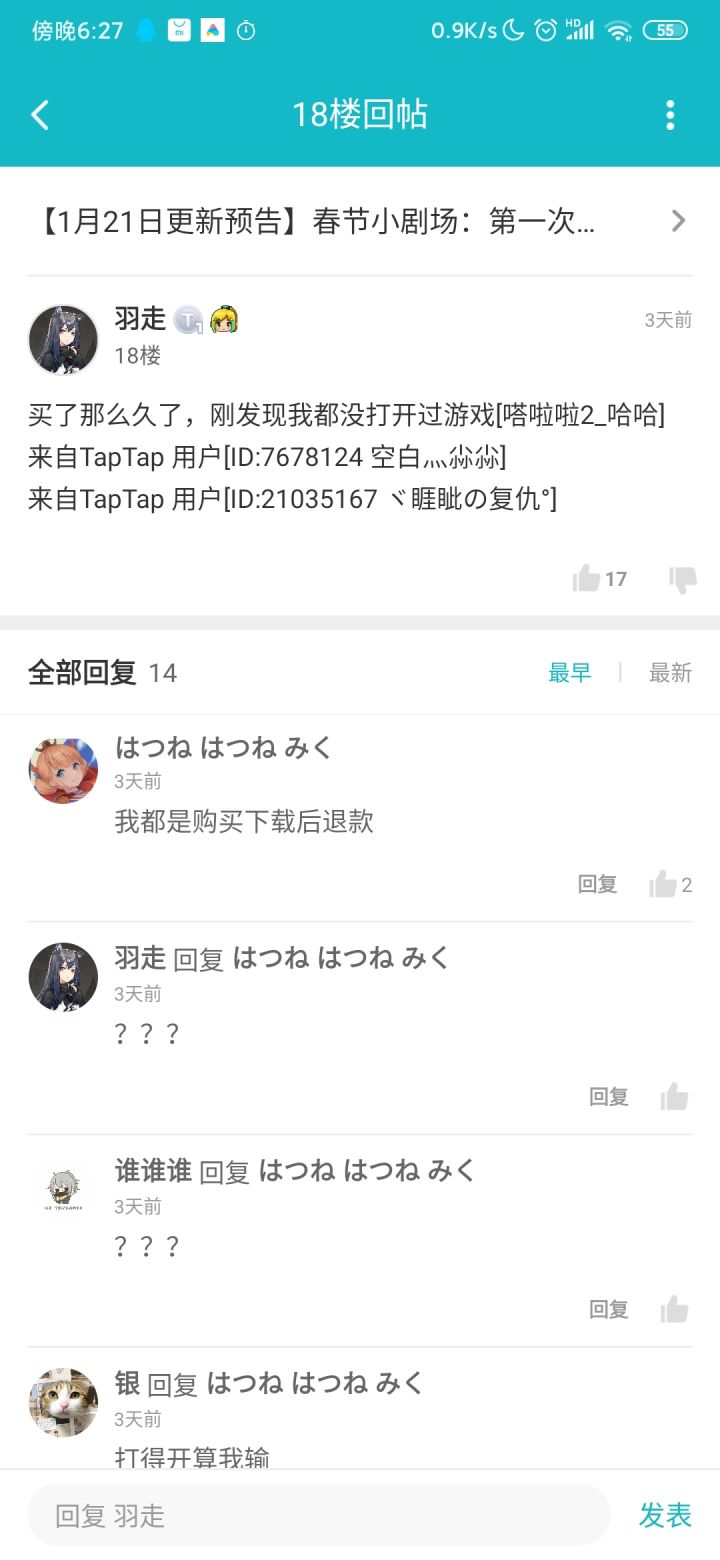This screenshot has height=1560, width=720.
Task: Like はつね's reply about refunds
Action: pos(666,884)
